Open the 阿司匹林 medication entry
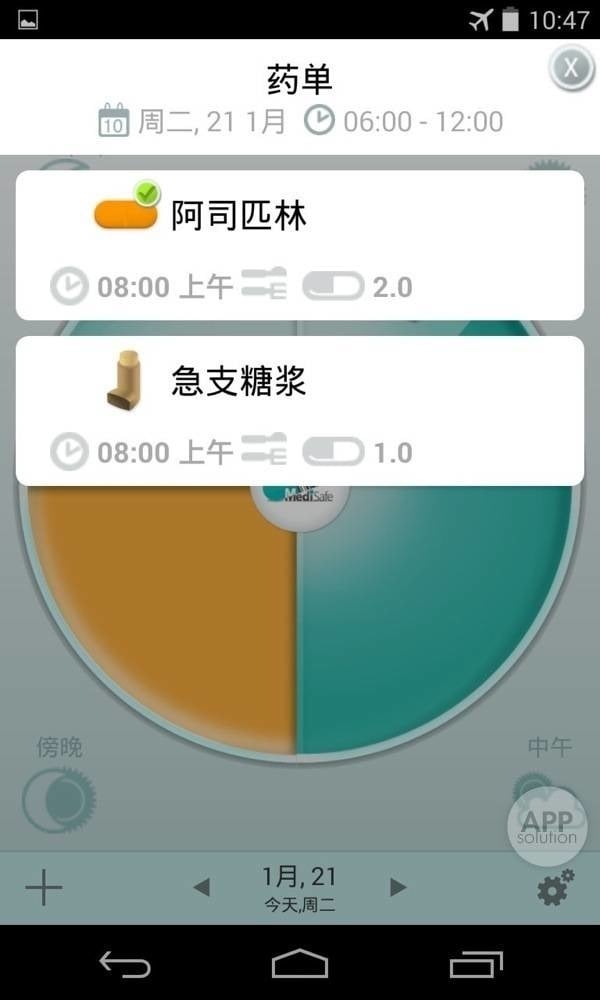This screenshot has height=1000, width=600. click(300, 245)
